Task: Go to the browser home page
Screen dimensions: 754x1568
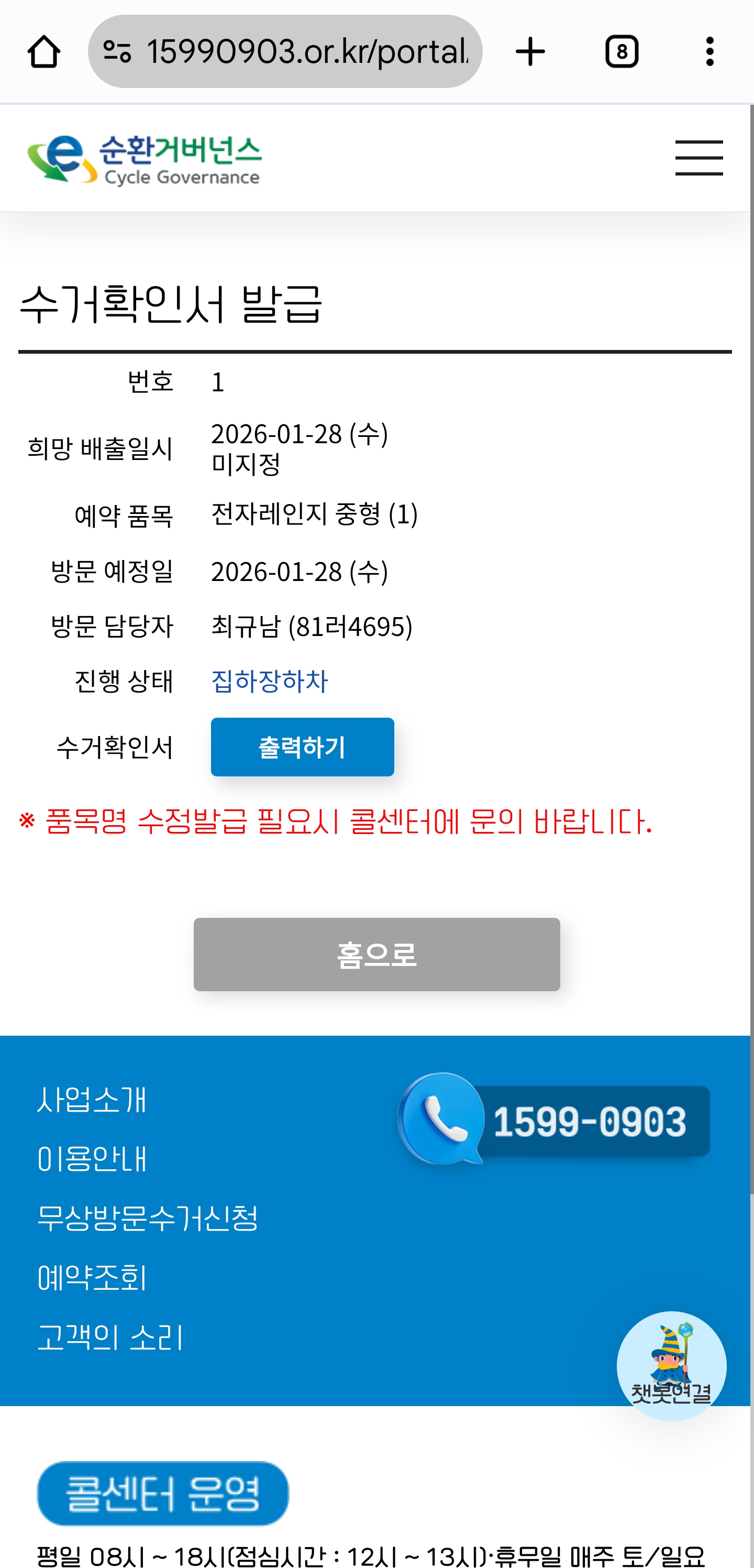Action: click(44, 52)
